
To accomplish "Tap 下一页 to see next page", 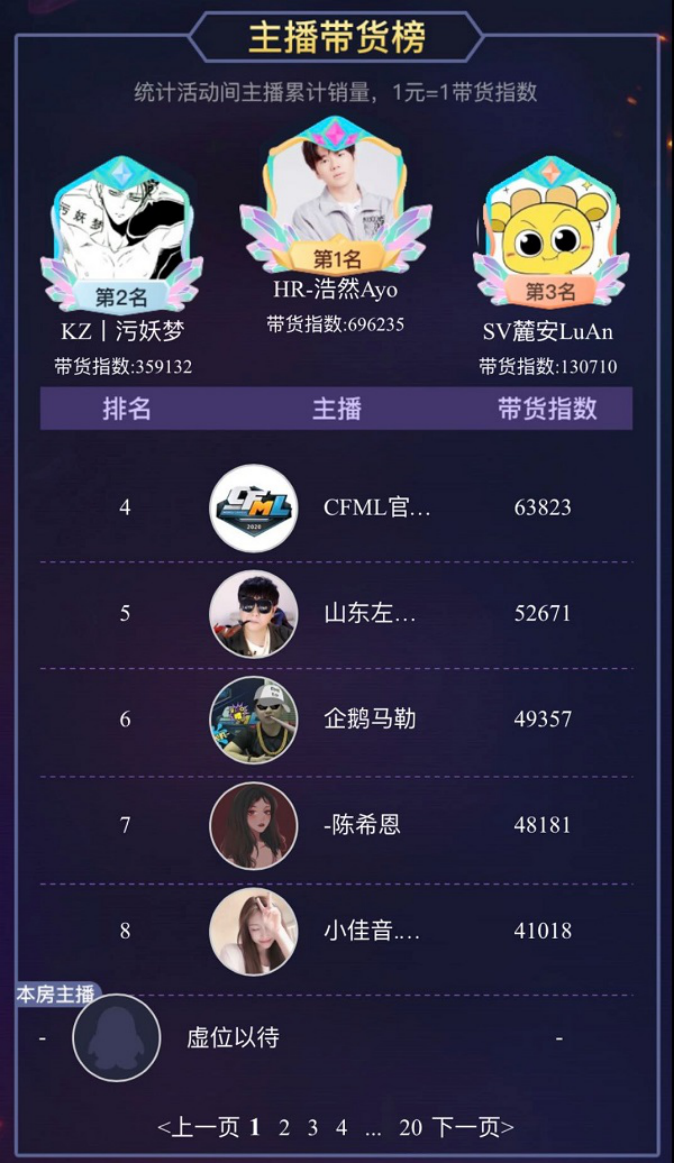I will pyautogui.click(x=473, y=1128).
